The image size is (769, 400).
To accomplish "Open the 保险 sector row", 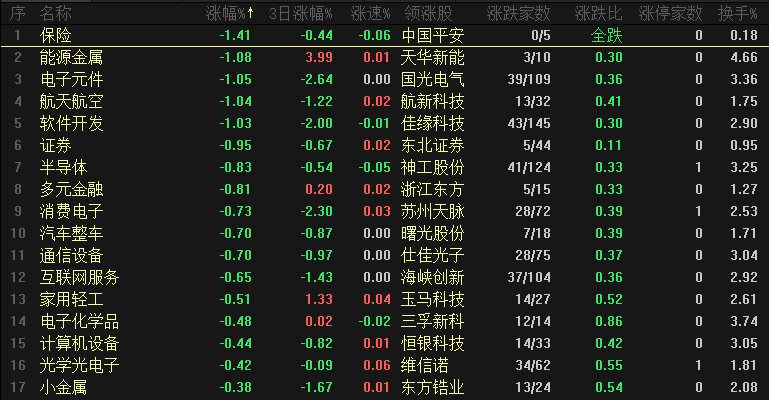I will [56, 35].
